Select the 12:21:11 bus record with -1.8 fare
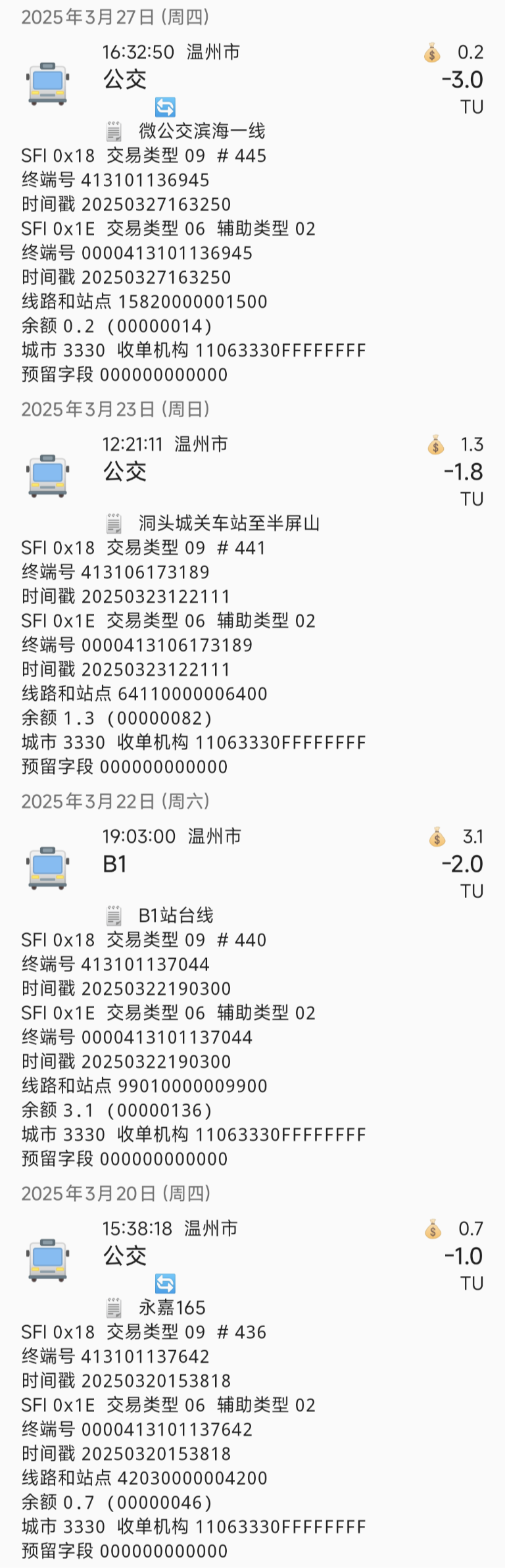Image resolution: width=505 pixels, height=1568 pixels. [x=252, y=472]
